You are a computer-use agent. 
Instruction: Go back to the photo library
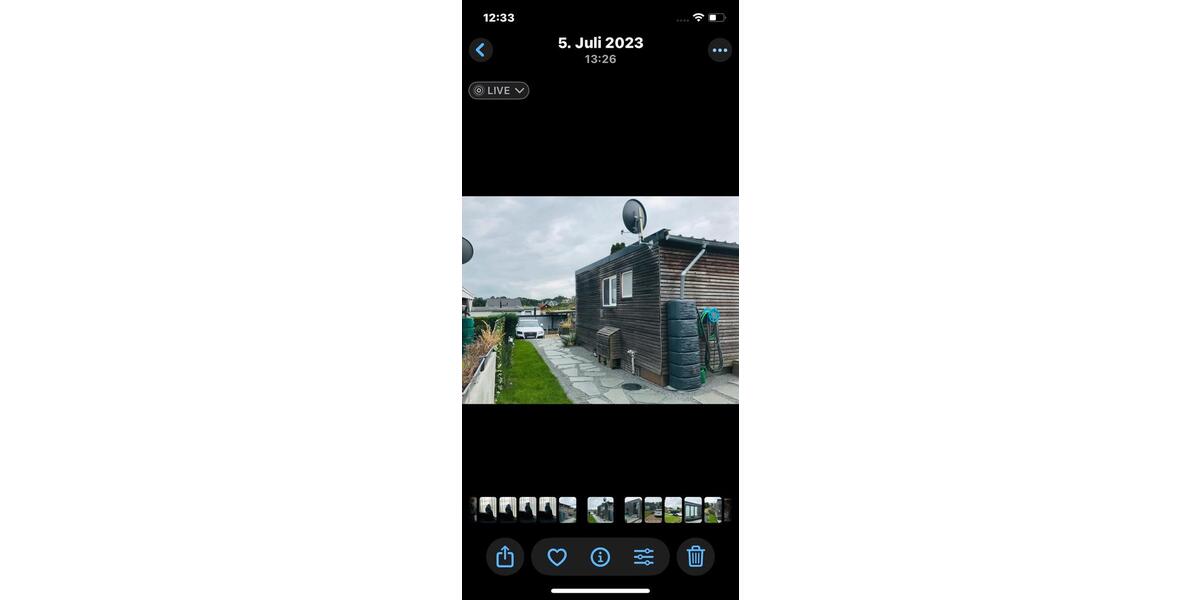tap(481, 50)
